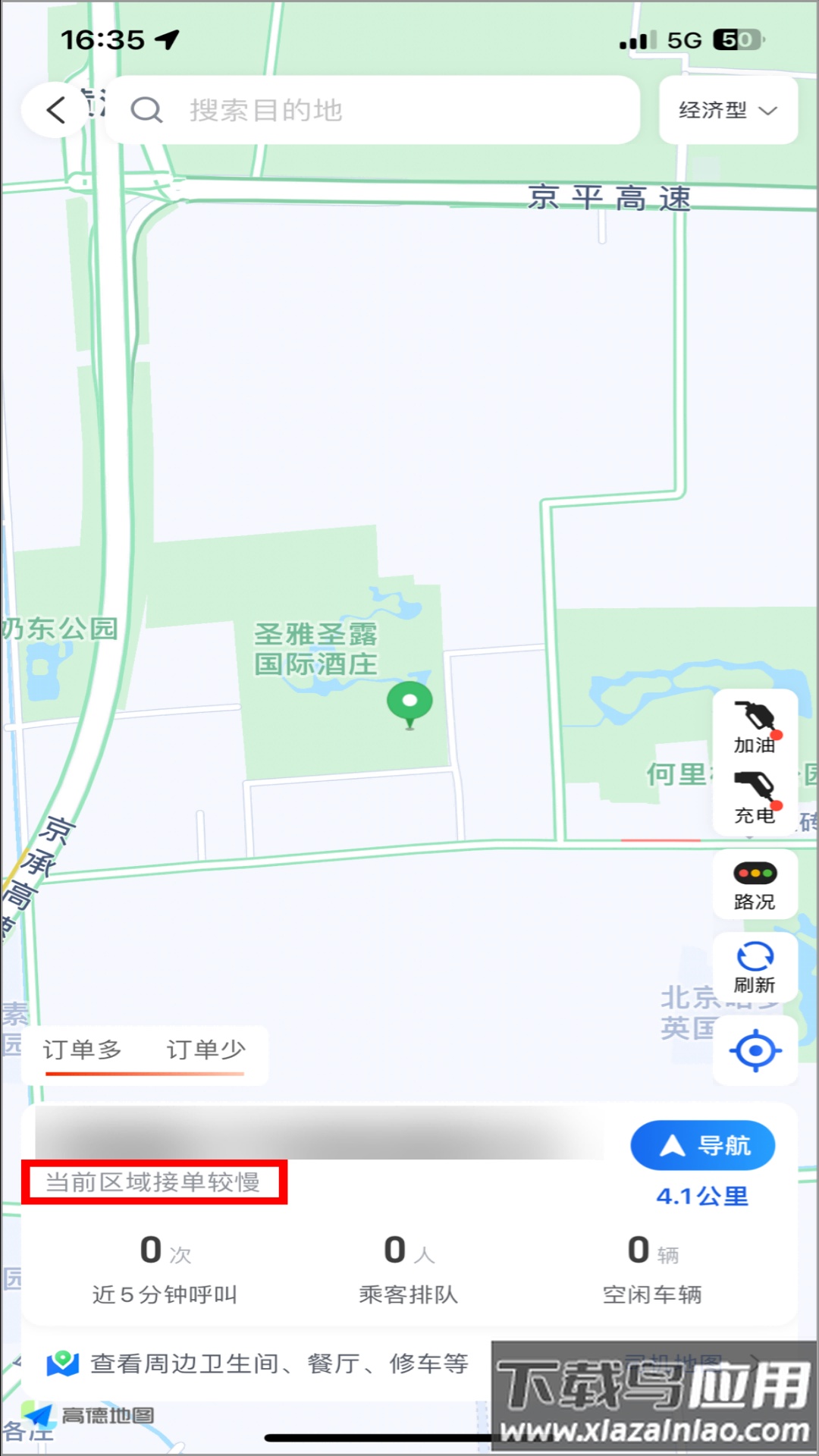
Task: Open the 经济型 vehicle type dropdown
Action: [x=726, y=110]
